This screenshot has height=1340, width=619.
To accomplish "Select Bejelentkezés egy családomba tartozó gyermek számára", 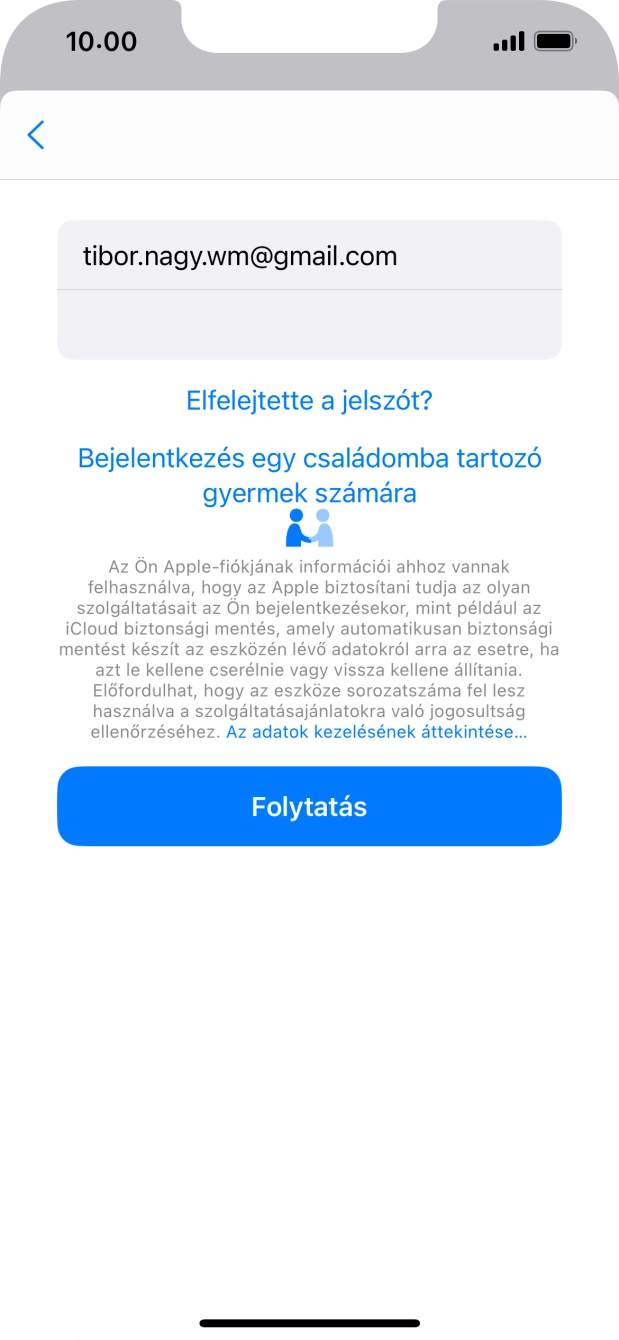I will (309, 476).
